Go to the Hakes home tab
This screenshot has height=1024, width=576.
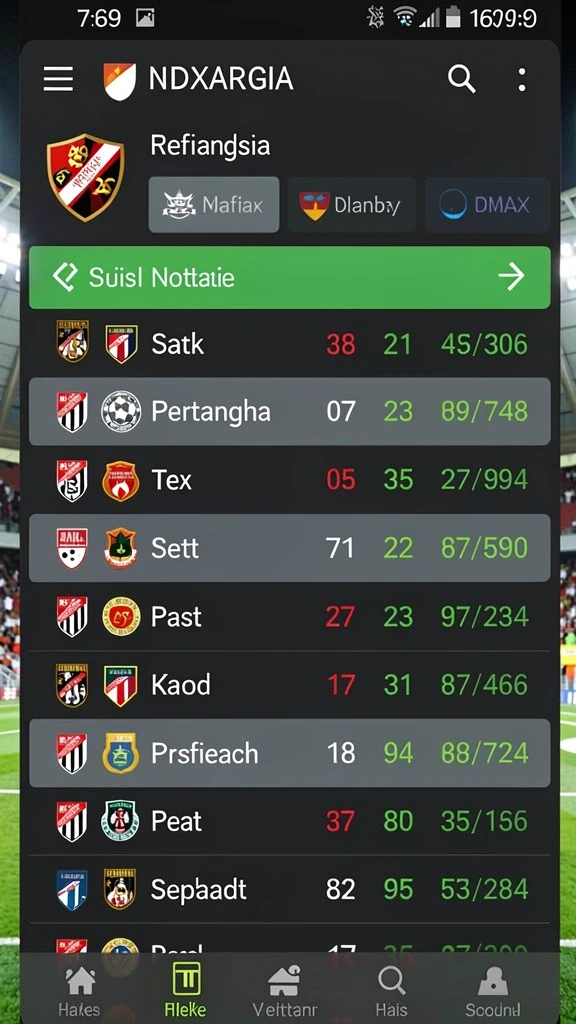(x=80, y=989)
